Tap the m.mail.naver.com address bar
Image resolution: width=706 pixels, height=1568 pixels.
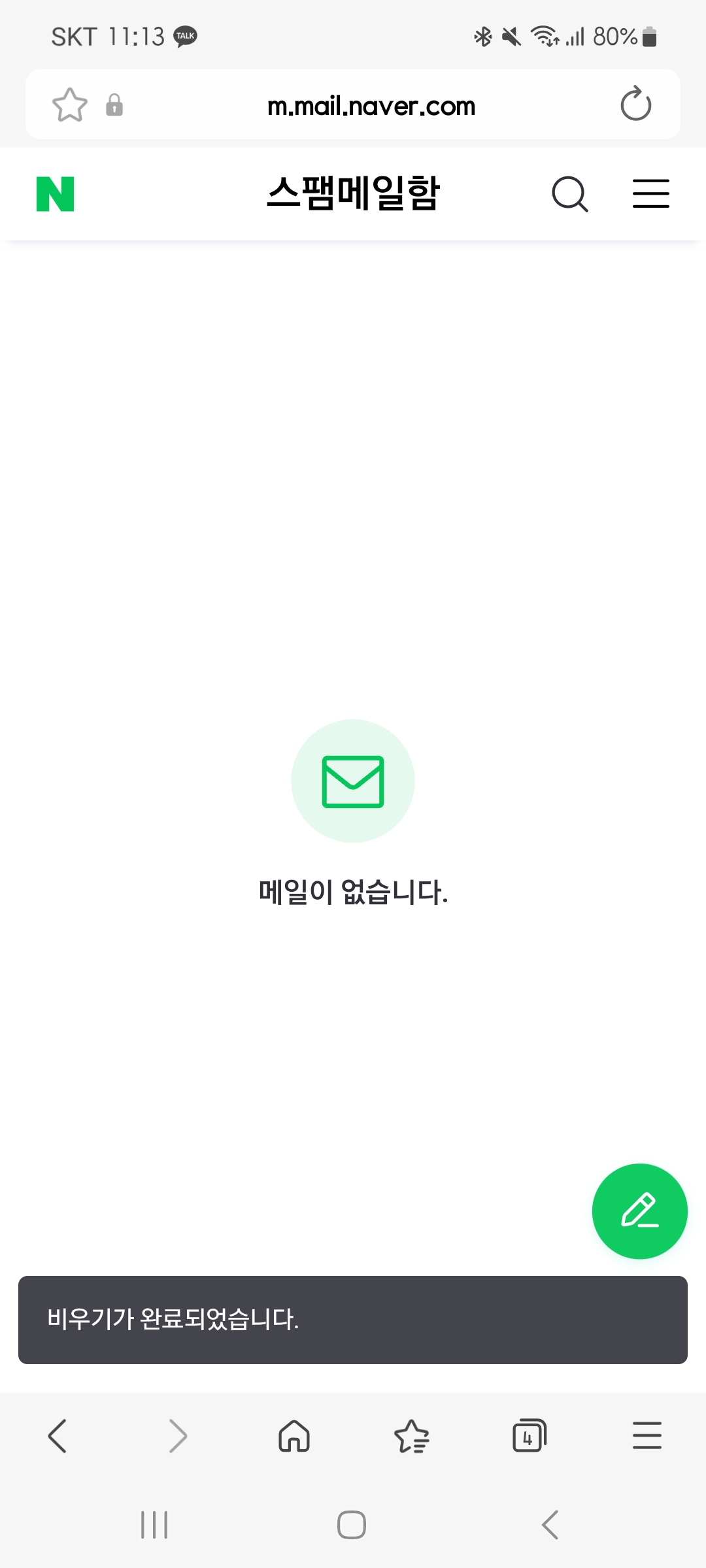pyautogui.click(x=371, y=106)
